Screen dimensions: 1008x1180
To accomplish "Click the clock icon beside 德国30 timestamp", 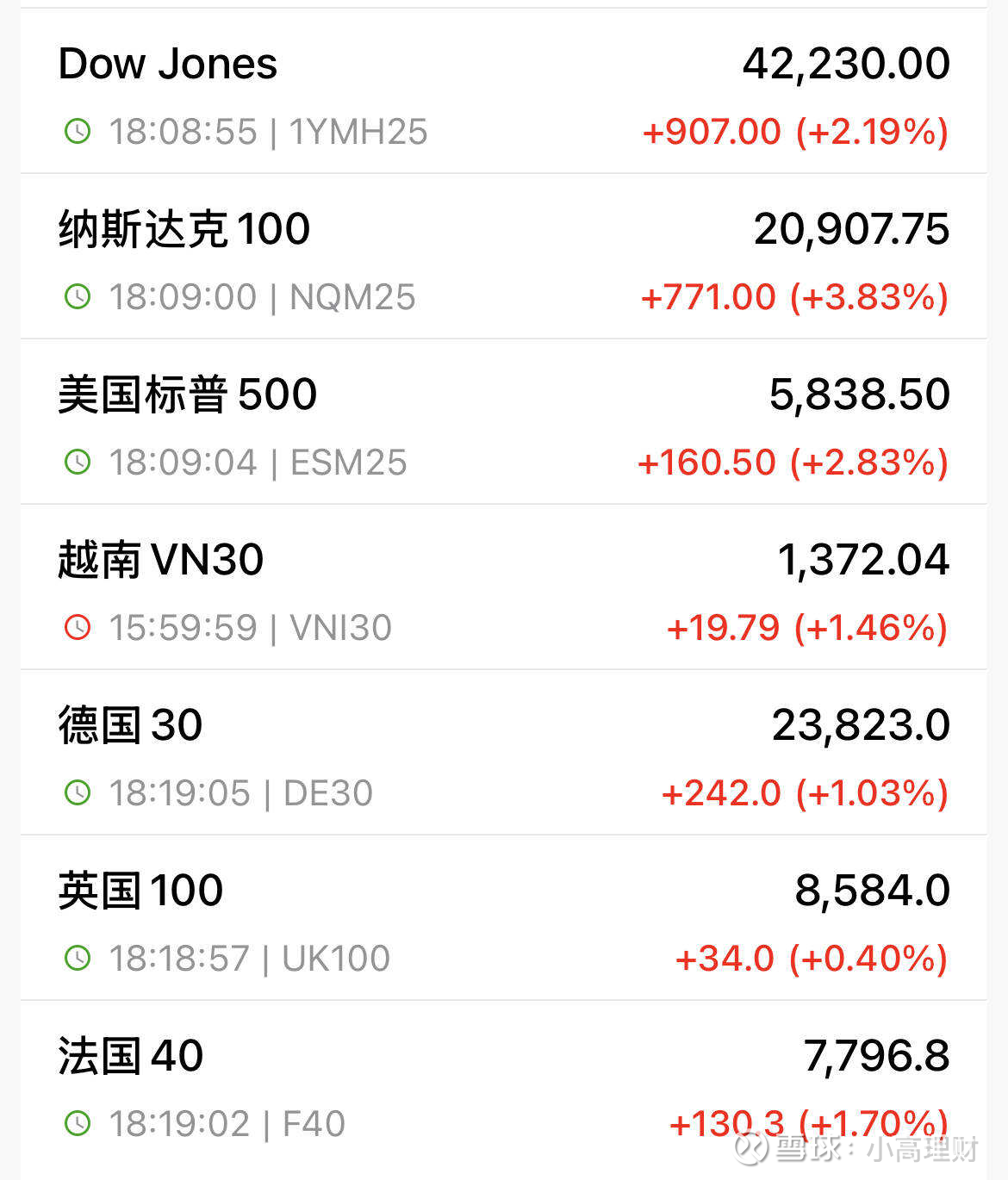I will (x=78, y=793).
